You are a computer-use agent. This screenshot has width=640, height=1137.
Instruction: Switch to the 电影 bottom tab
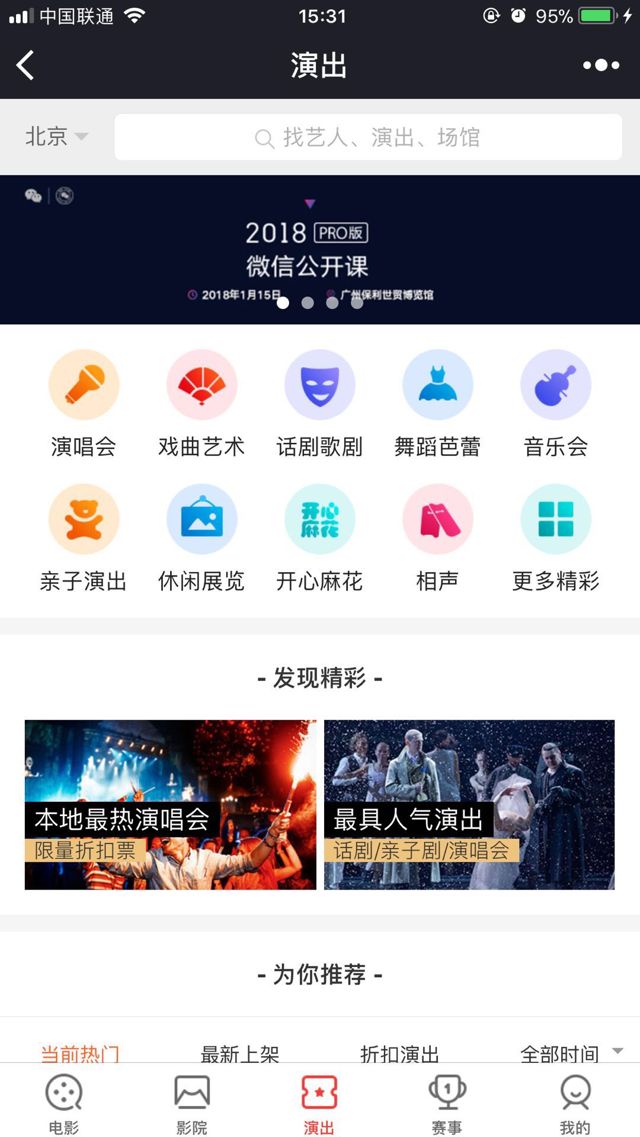pyautogui.click(x=64, y=1104)
